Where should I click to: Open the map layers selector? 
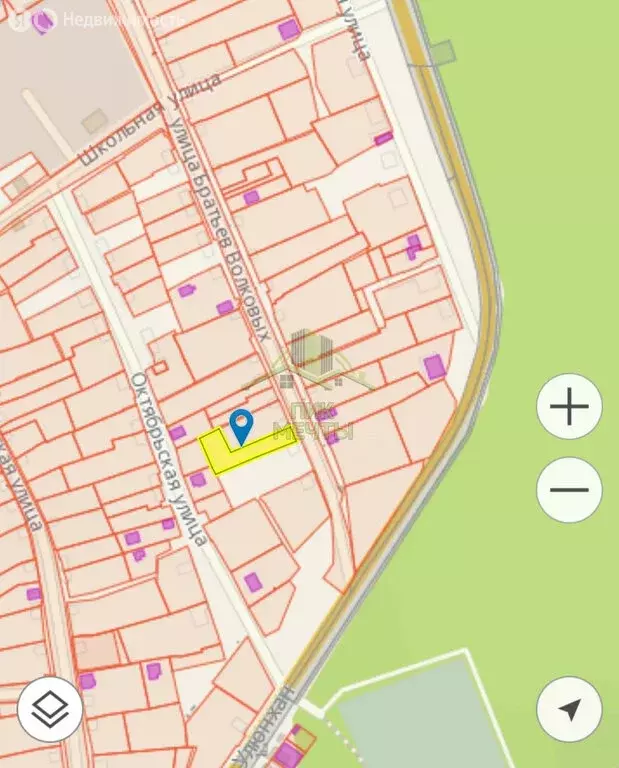tap(50, 709)
